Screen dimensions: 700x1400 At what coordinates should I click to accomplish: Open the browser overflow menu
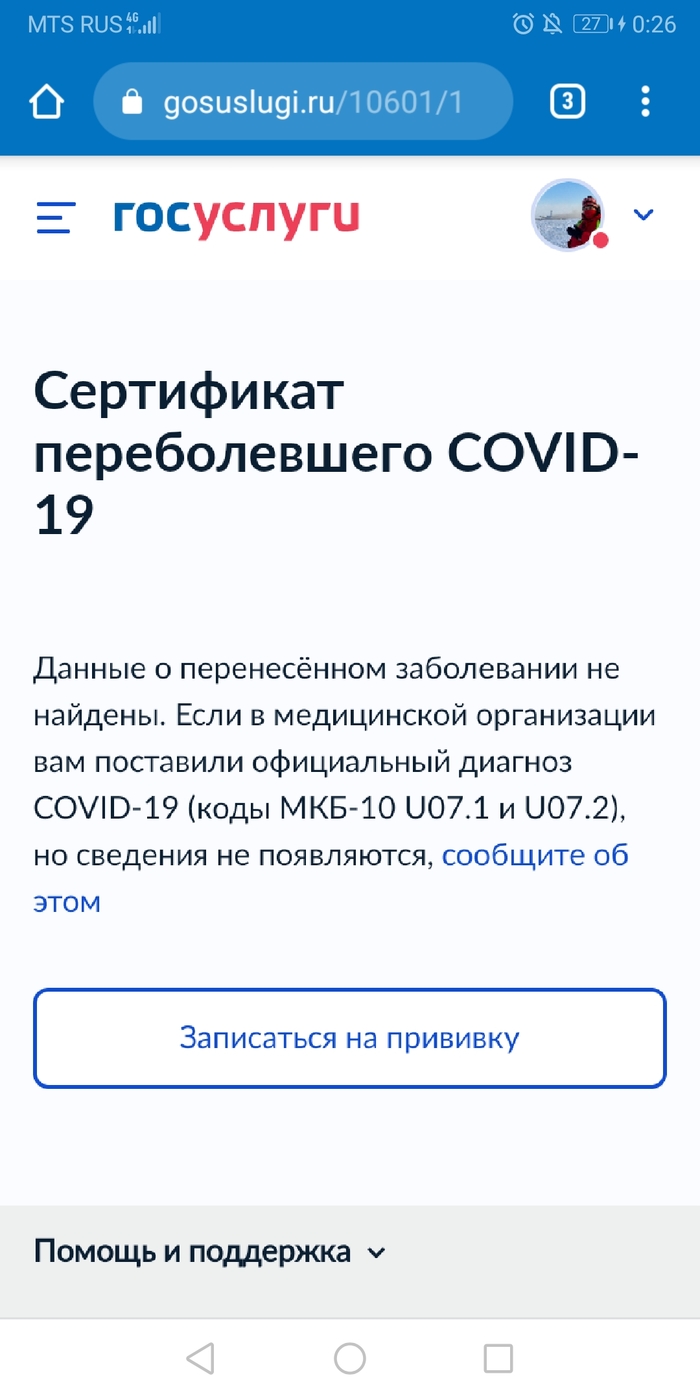(645, 102)
